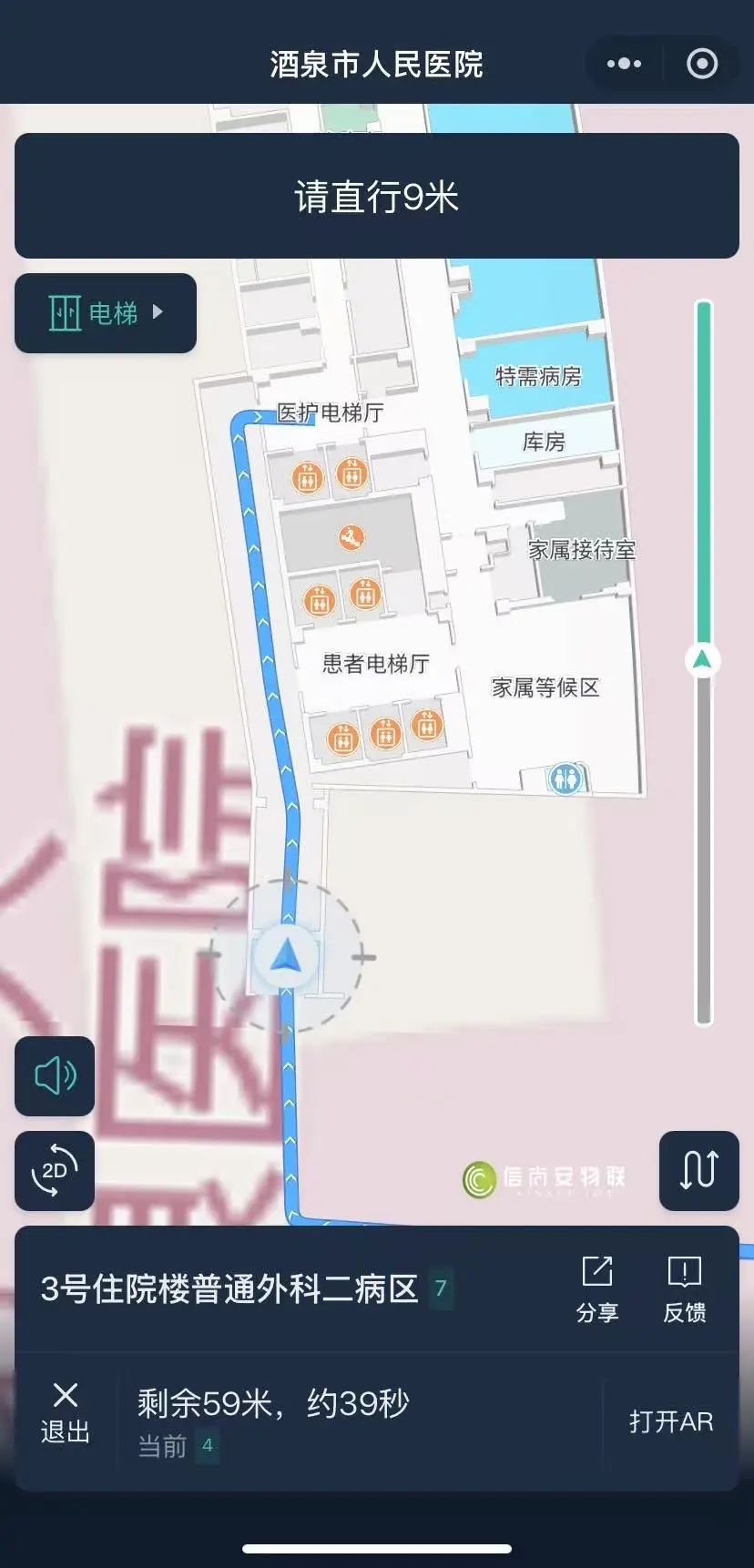Tap the restroom icon on the map

pyautogui.click(x=565, y=779)
